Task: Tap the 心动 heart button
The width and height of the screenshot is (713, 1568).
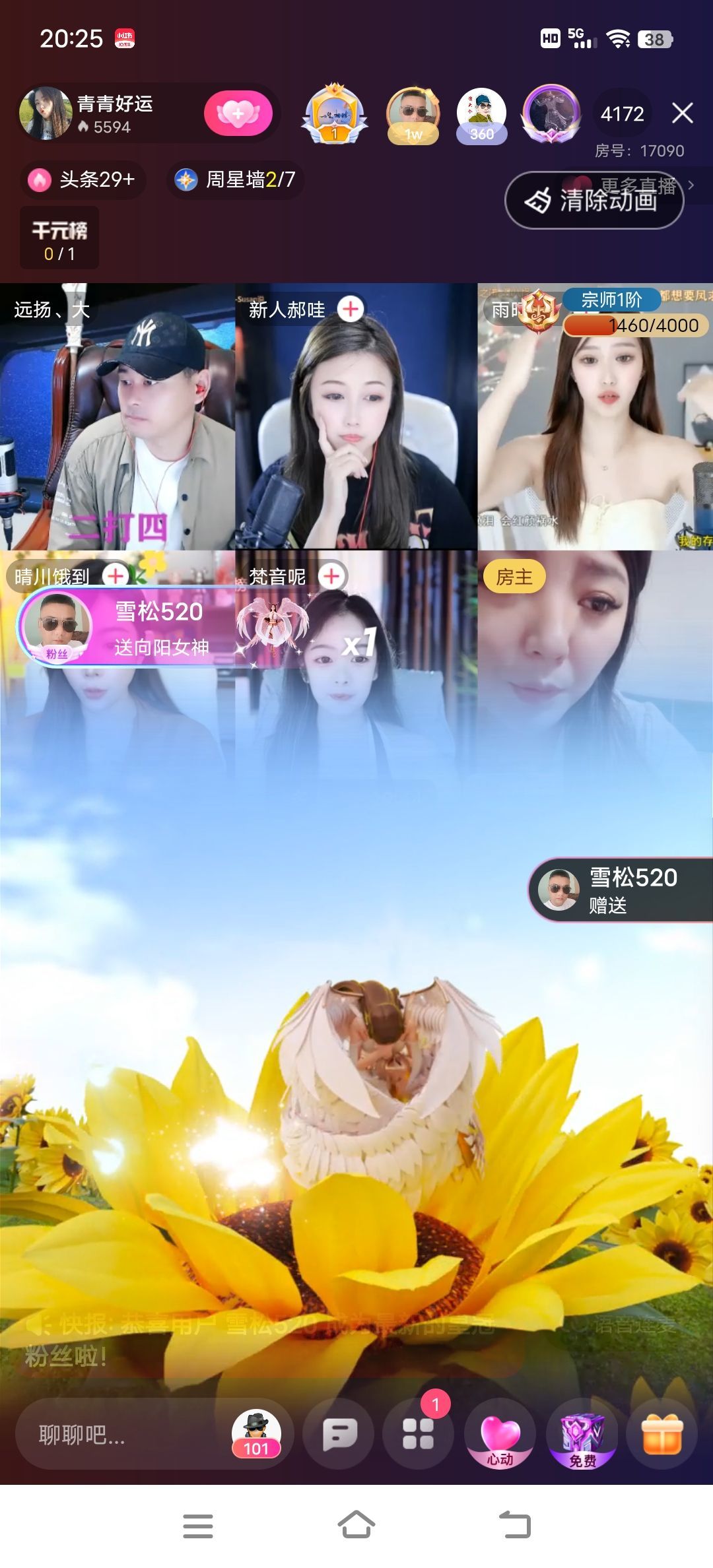Action: coord(500,1435)
